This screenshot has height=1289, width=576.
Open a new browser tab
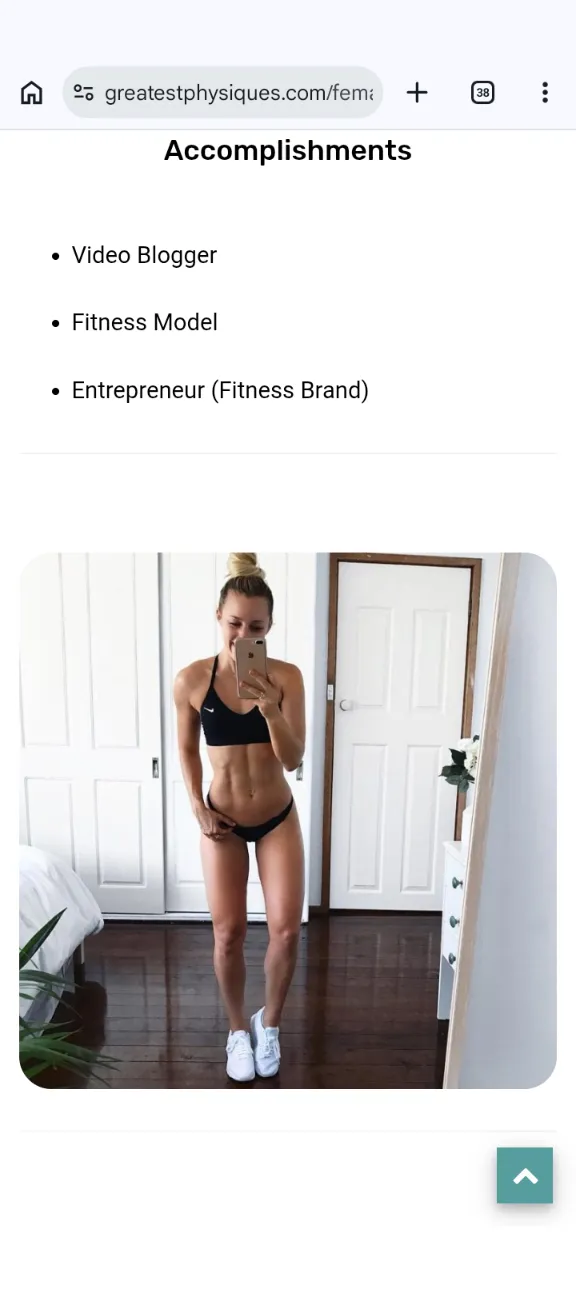[x=417, y=93]
